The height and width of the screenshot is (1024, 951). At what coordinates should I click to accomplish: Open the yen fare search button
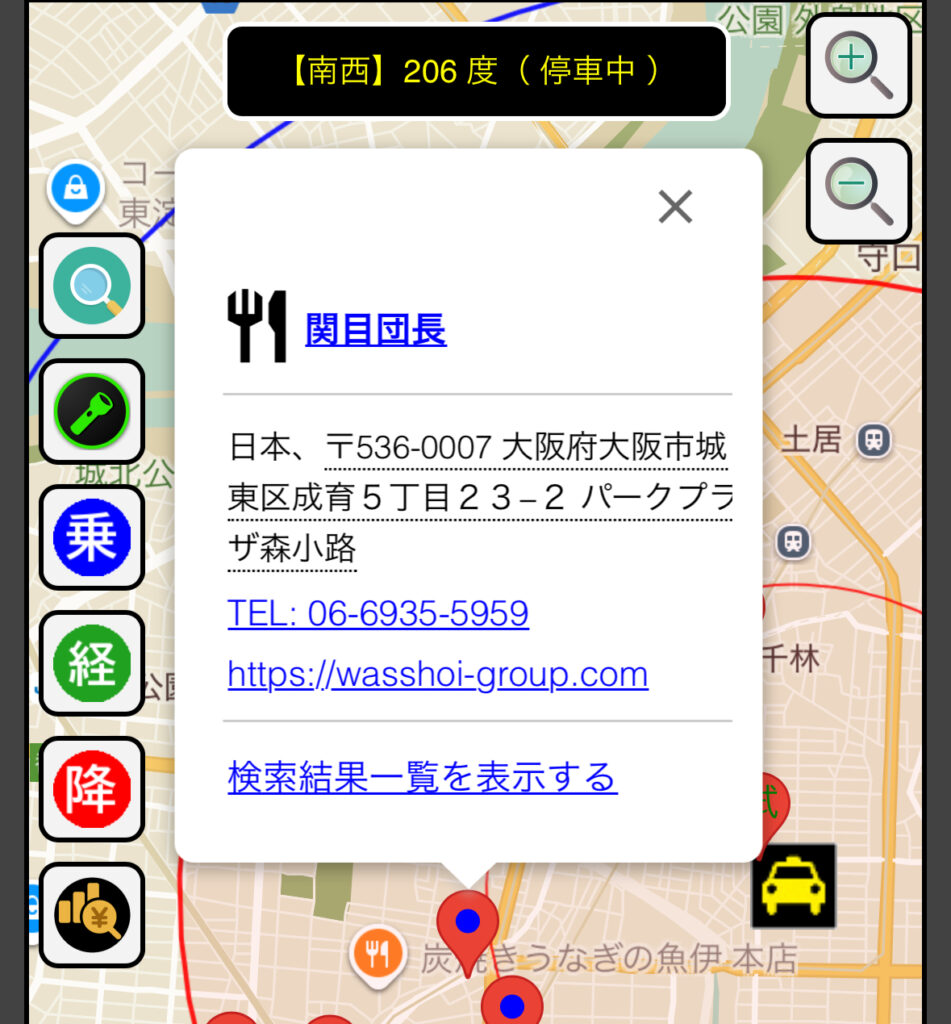(92, 915)
